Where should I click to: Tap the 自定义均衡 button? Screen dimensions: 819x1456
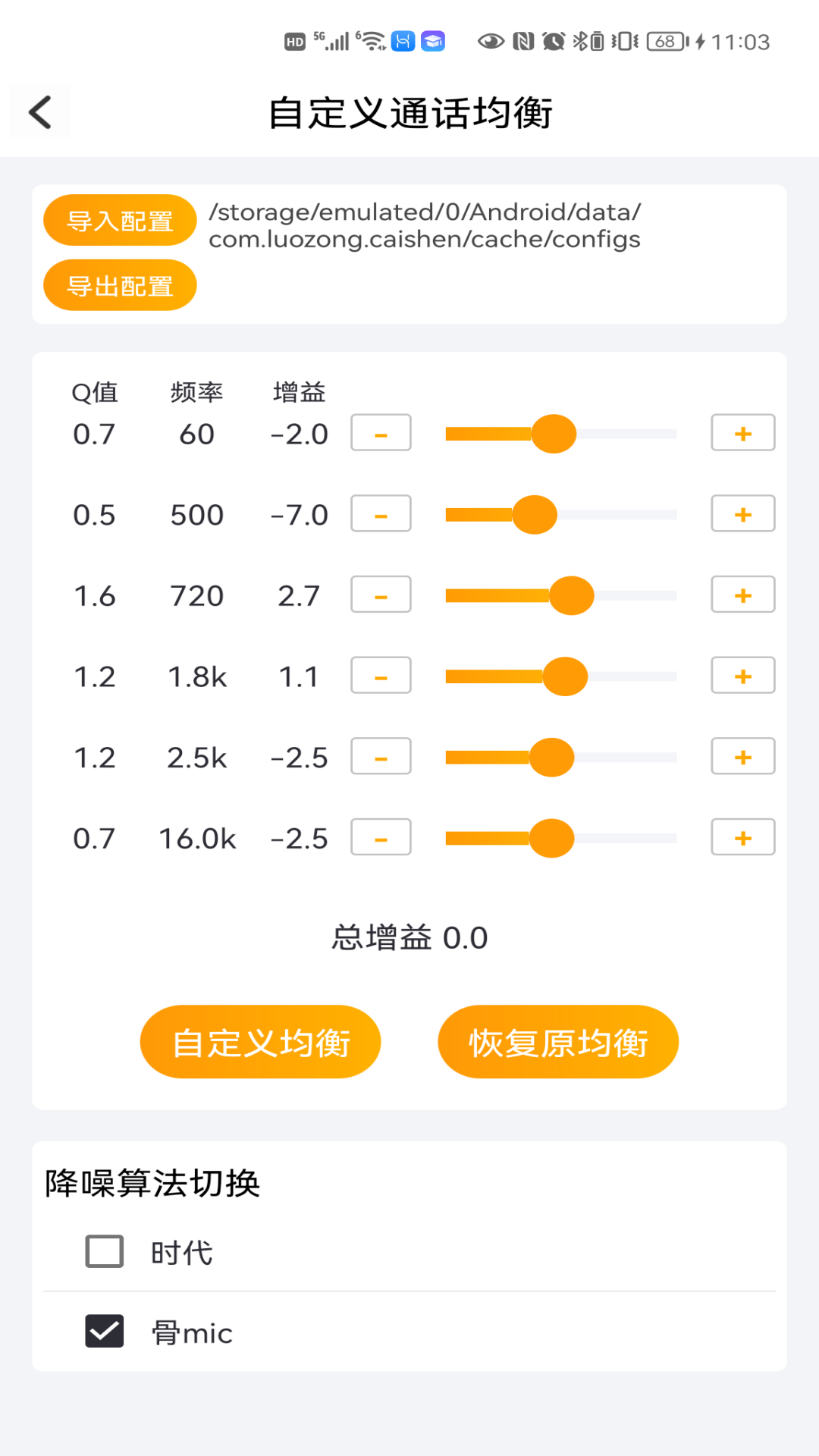pyautogui.click(x=260, y=1041)
